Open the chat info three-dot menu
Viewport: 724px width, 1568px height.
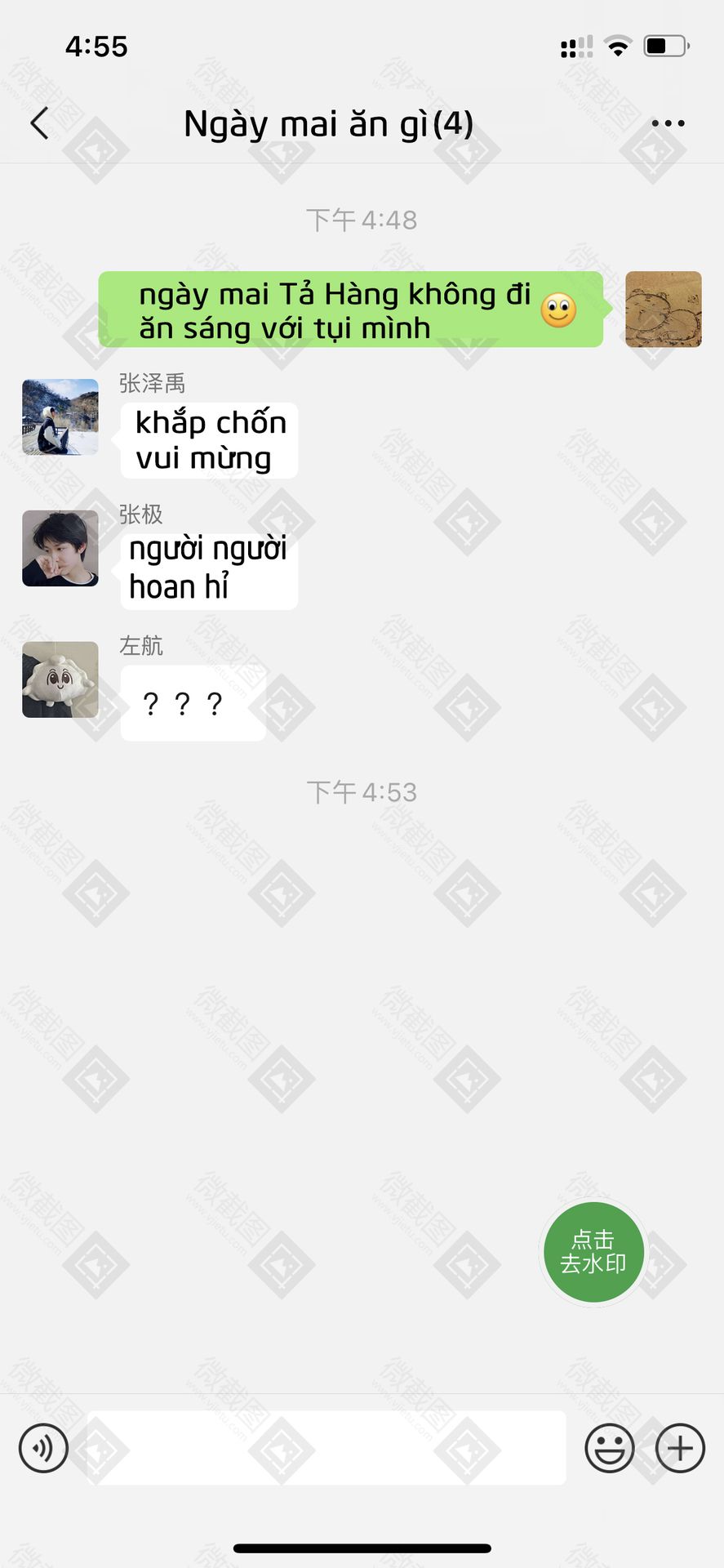coord(668,124)
